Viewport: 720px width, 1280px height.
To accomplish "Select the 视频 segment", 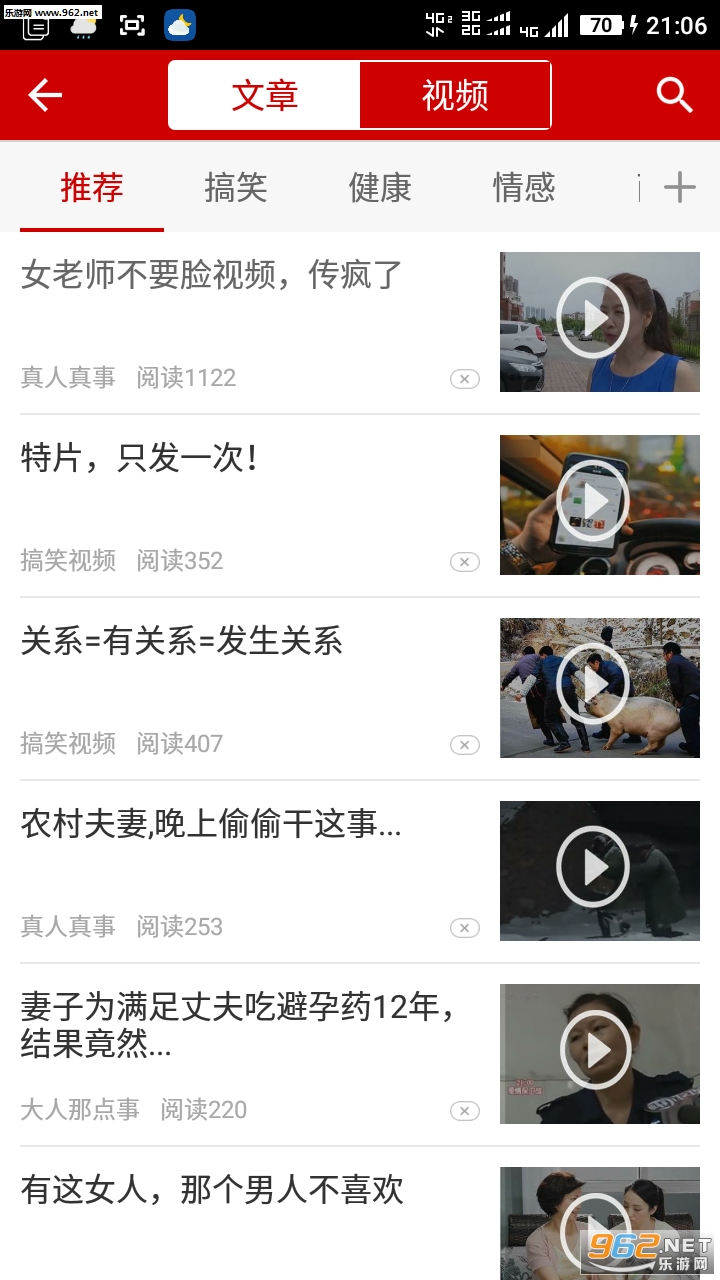I will click(455, 95).
